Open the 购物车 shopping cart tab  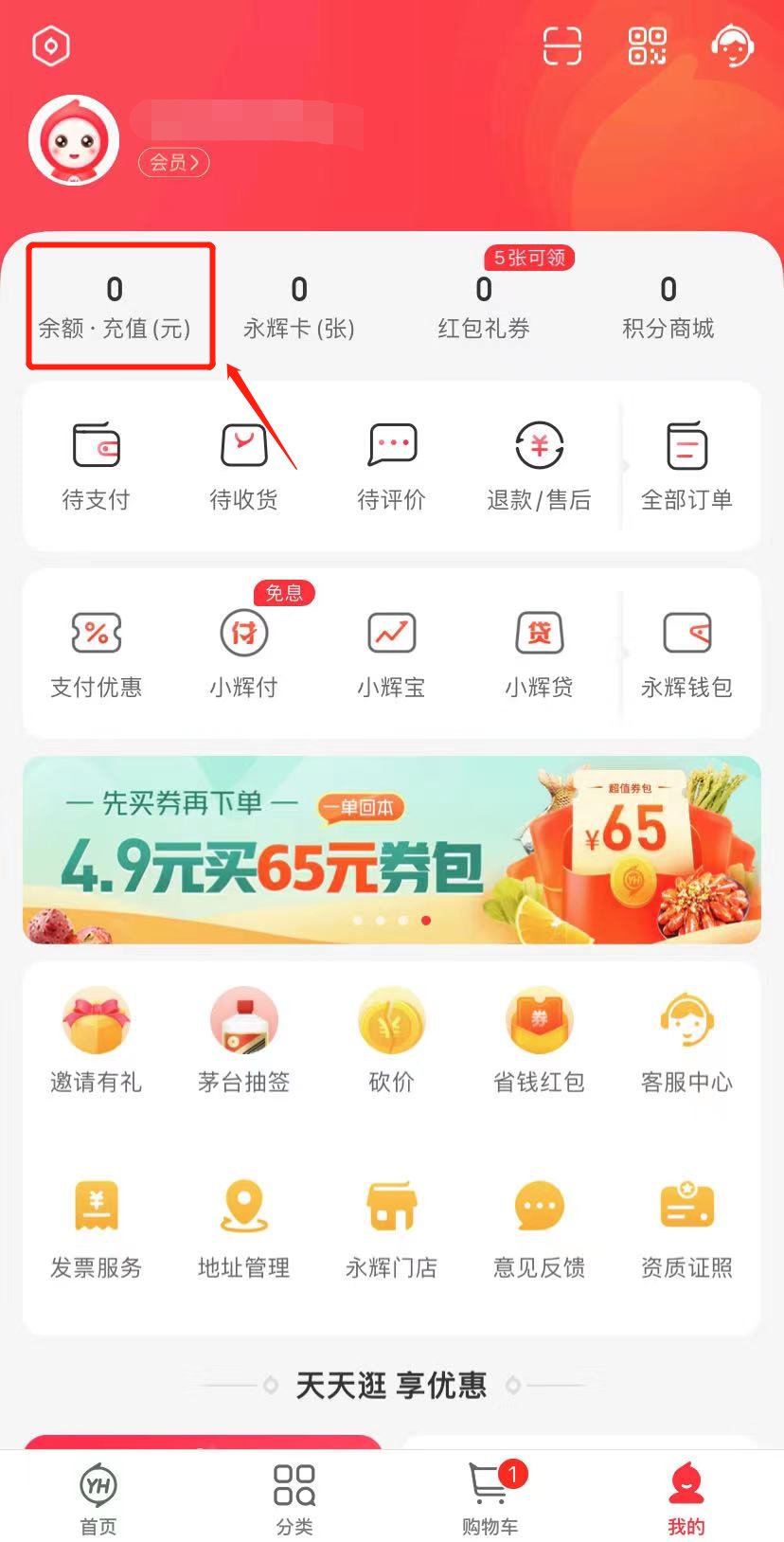tap(490, 1498)
